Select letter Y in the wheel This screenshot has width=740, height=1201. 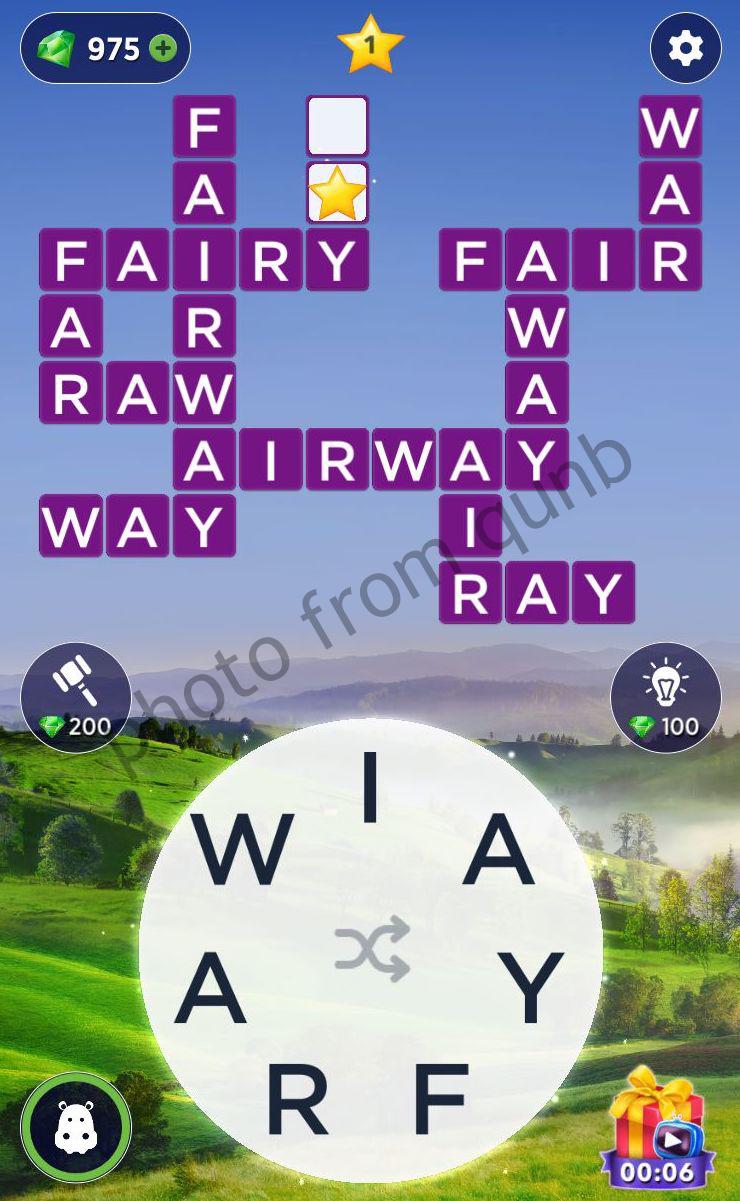tap(530, 988)
